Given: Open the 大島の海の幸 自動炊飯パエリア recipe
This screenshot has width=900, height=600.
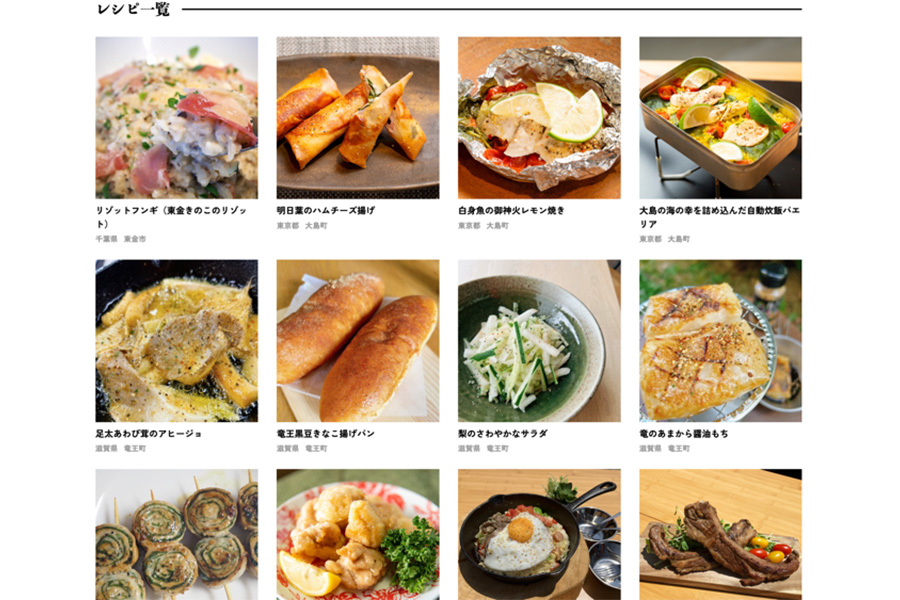Looking at the screenshot, I should click(x=720, y=118).
